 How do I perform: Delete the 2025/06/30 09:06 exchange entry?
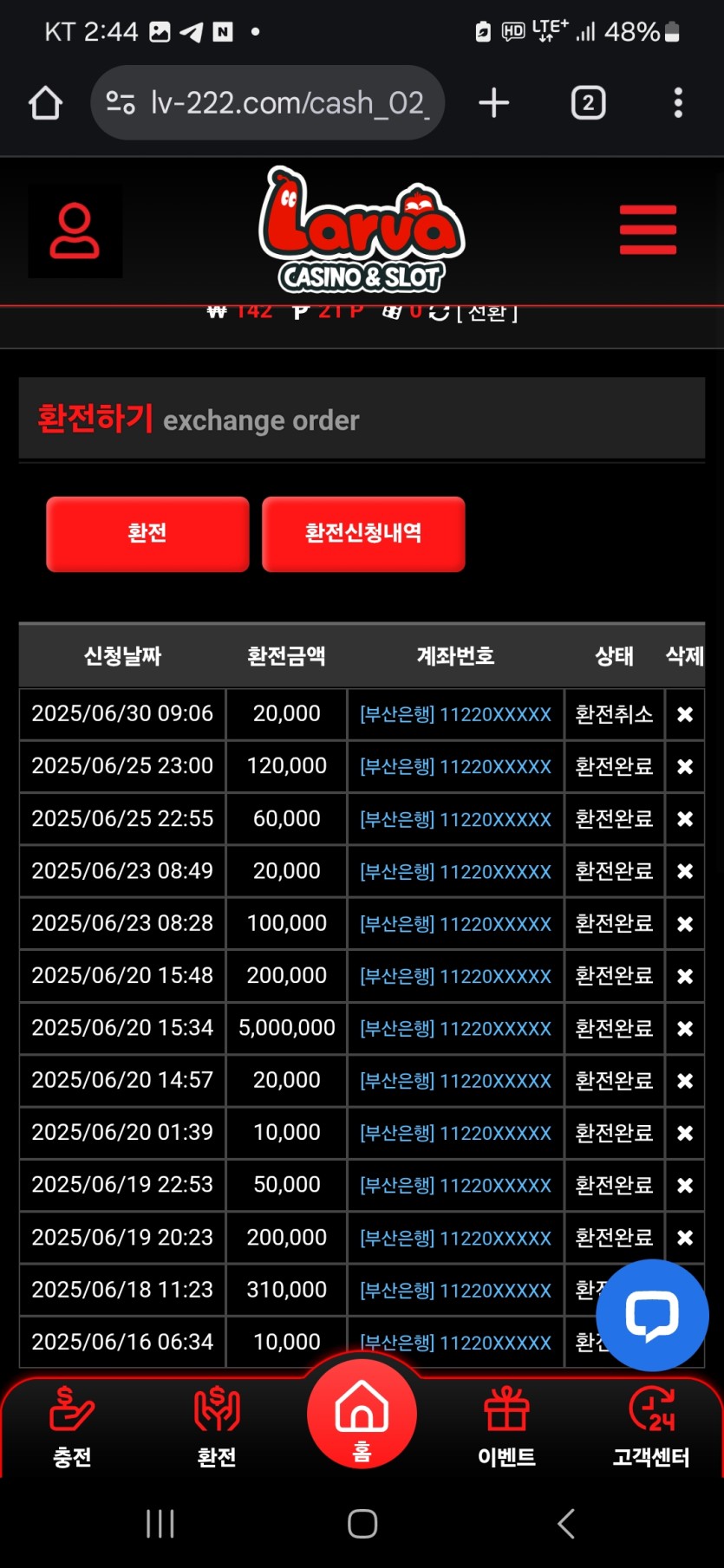(684, 714)
